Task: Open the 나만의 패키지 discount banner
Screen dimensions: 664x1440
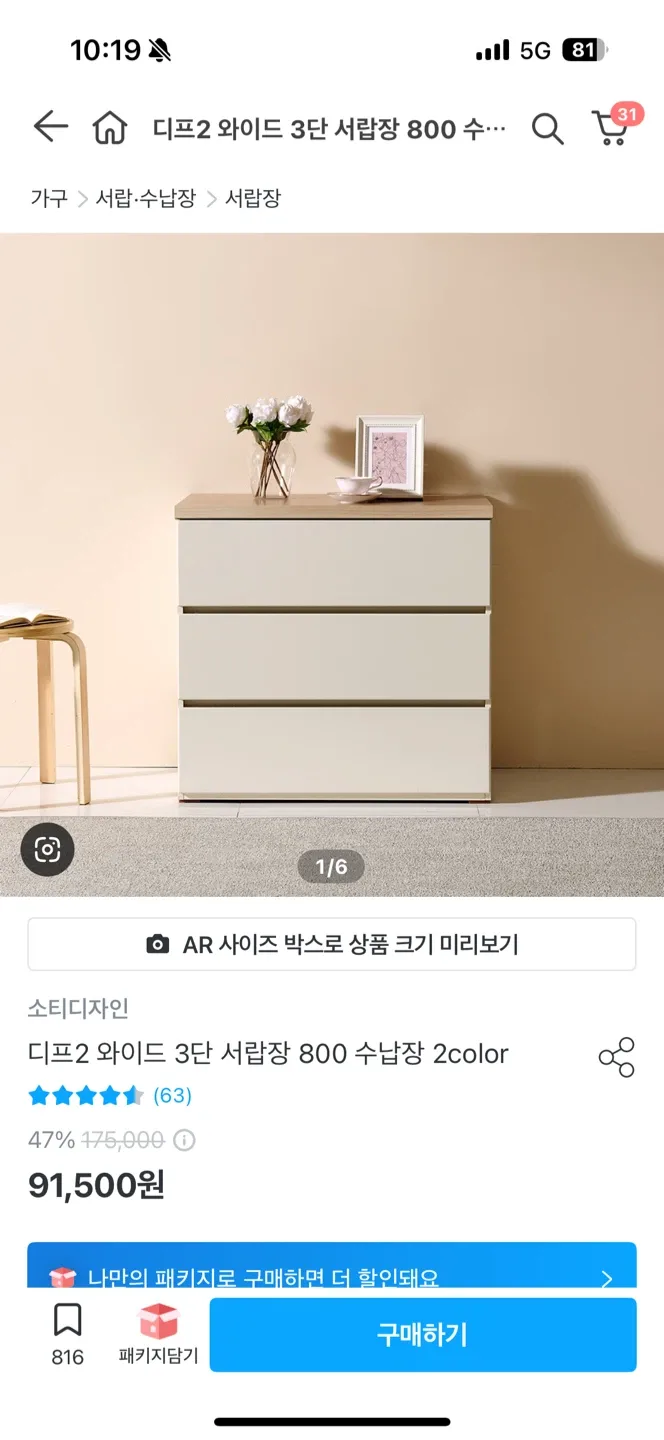Action: click(332, 1268)
